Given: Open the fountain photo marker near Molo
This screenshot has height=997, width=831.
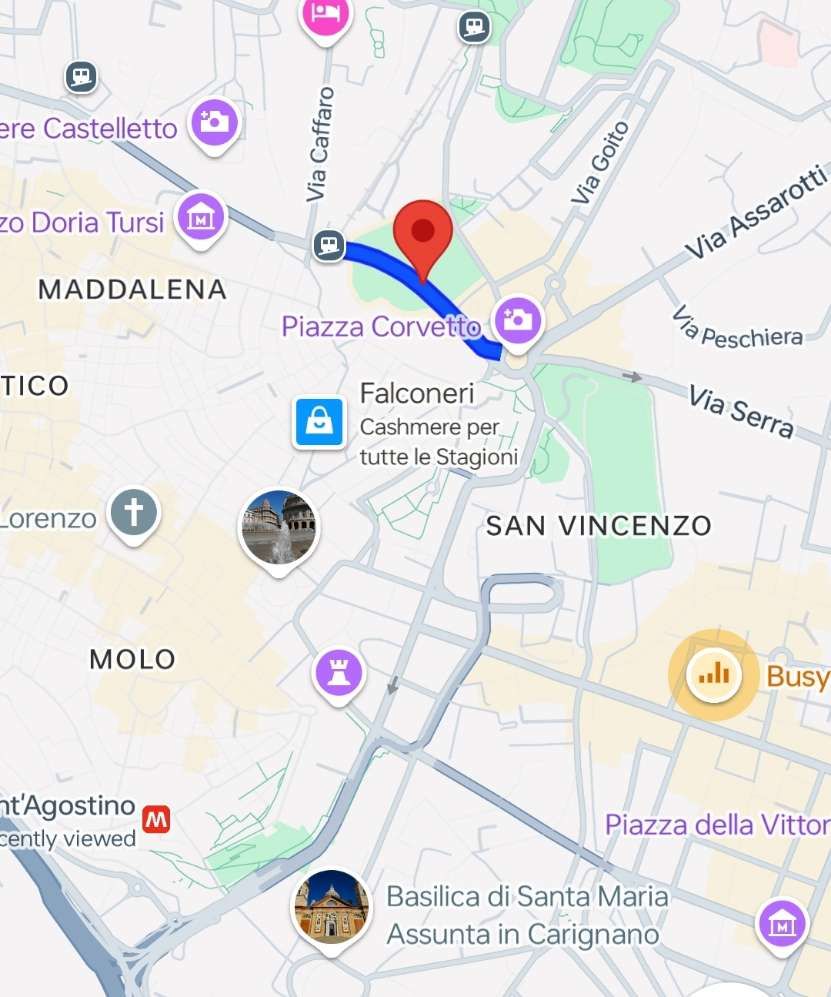Looking at the screenshot, I should 279,527.
